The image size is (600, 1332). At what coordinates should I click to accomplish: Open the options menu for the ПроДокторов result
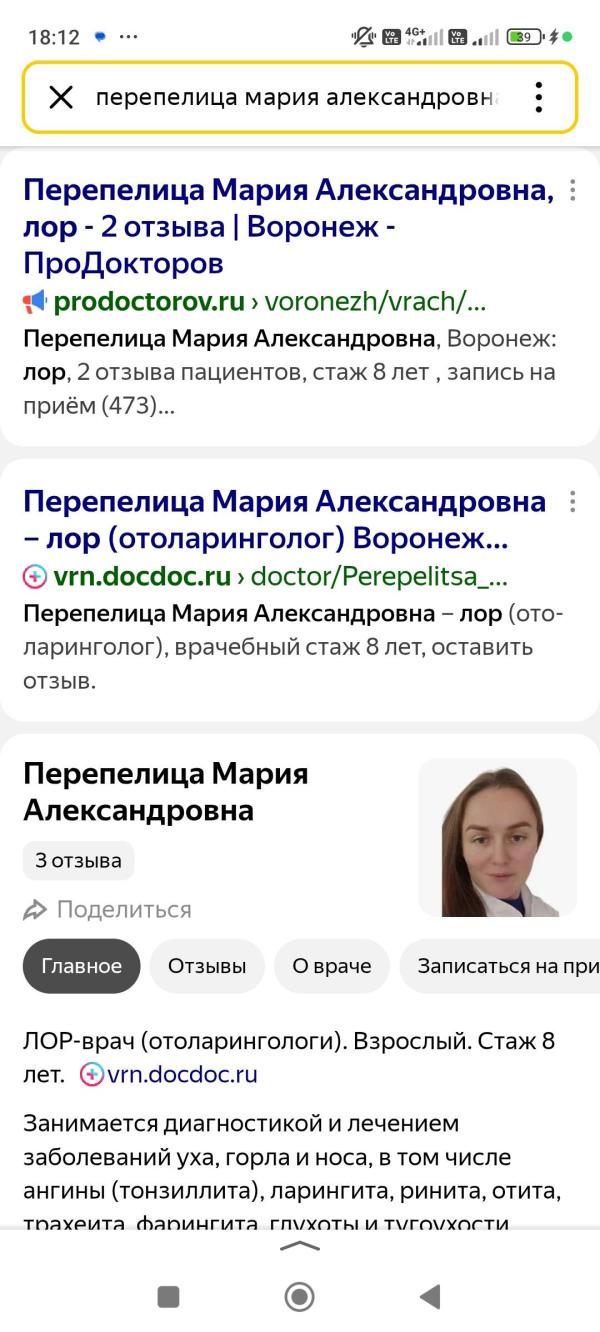coord(572,190)
